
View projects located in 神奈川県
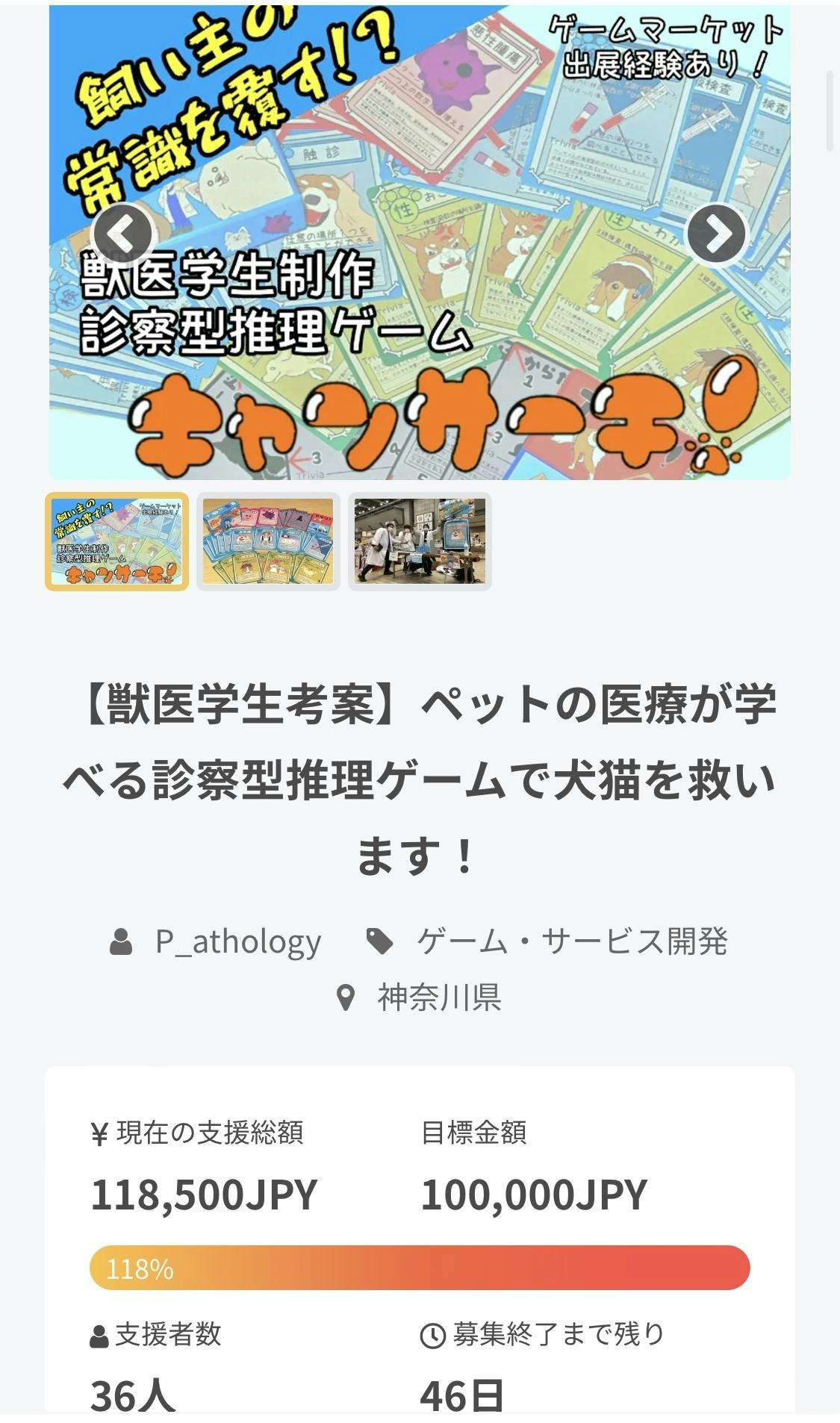coord(438,997)
